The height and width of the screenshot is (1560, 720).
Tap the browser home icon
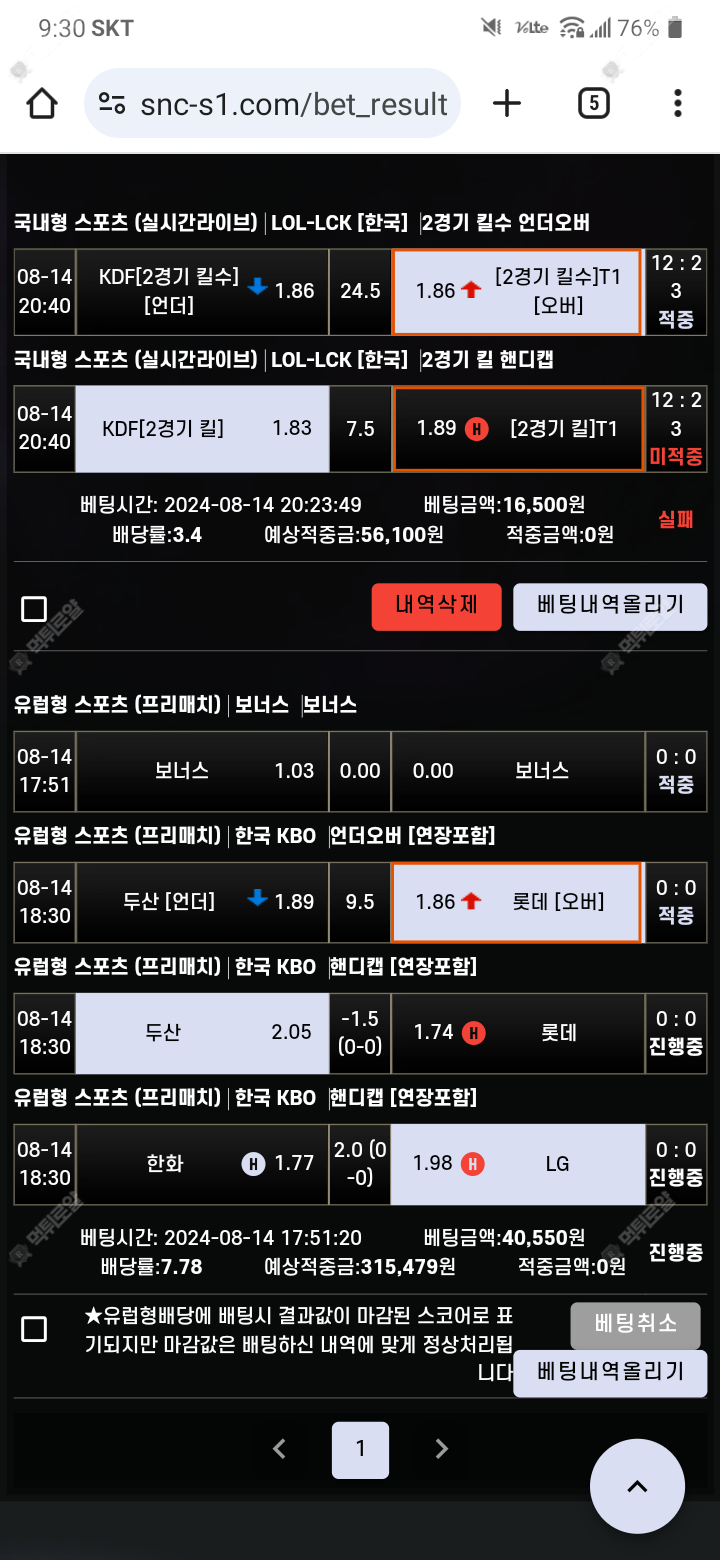[42, 103]
